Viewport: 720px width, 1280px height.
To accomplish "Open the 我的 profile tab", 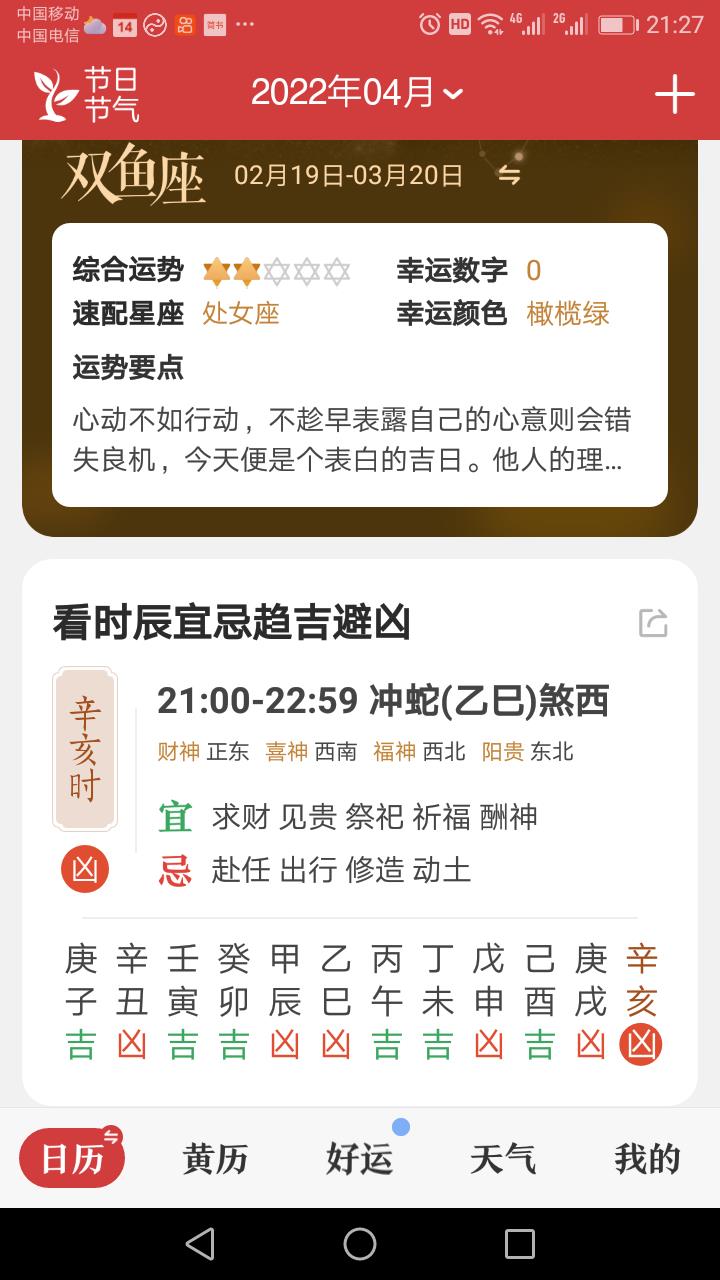I will click(x=647, y=1158).
